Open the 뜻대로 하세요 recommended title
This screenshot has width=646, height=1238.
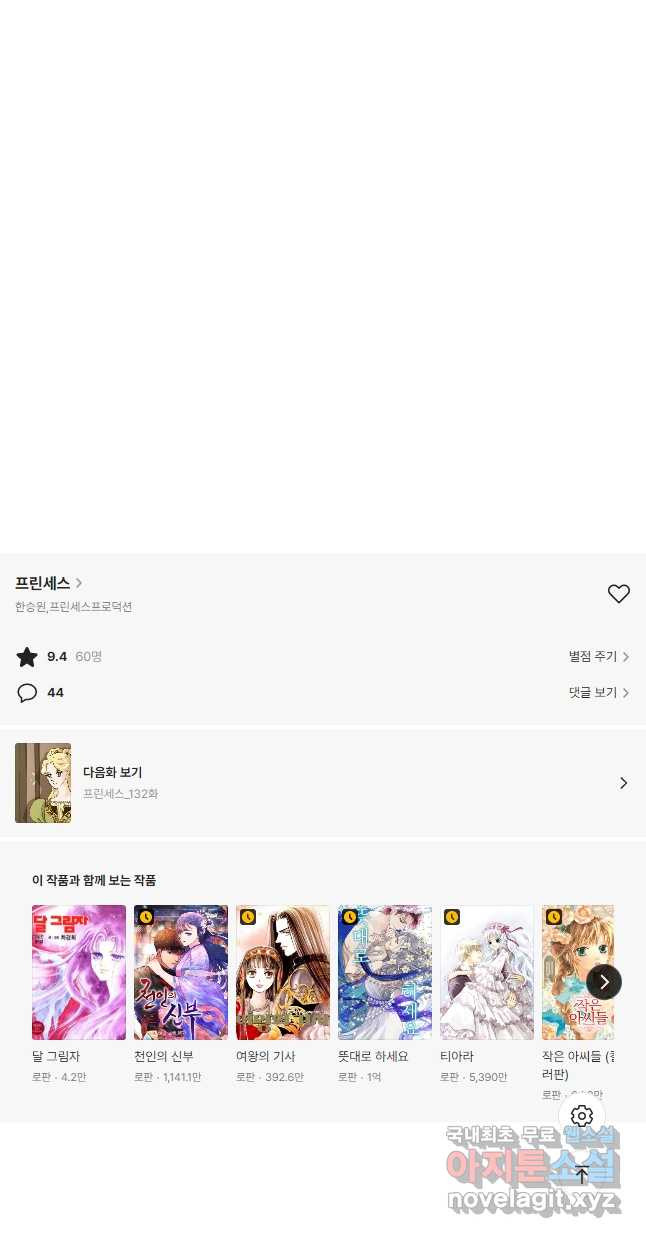385,973
